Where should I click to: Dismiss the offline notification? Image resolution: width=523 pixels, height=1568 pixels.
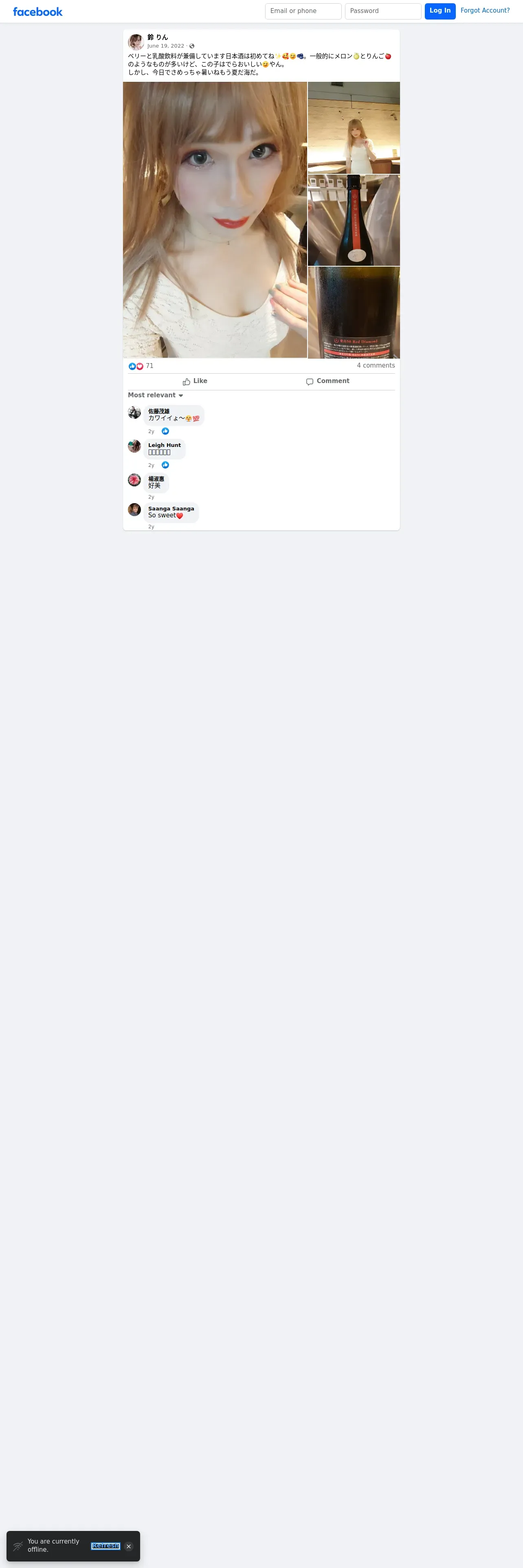[x=128, y=1546]
